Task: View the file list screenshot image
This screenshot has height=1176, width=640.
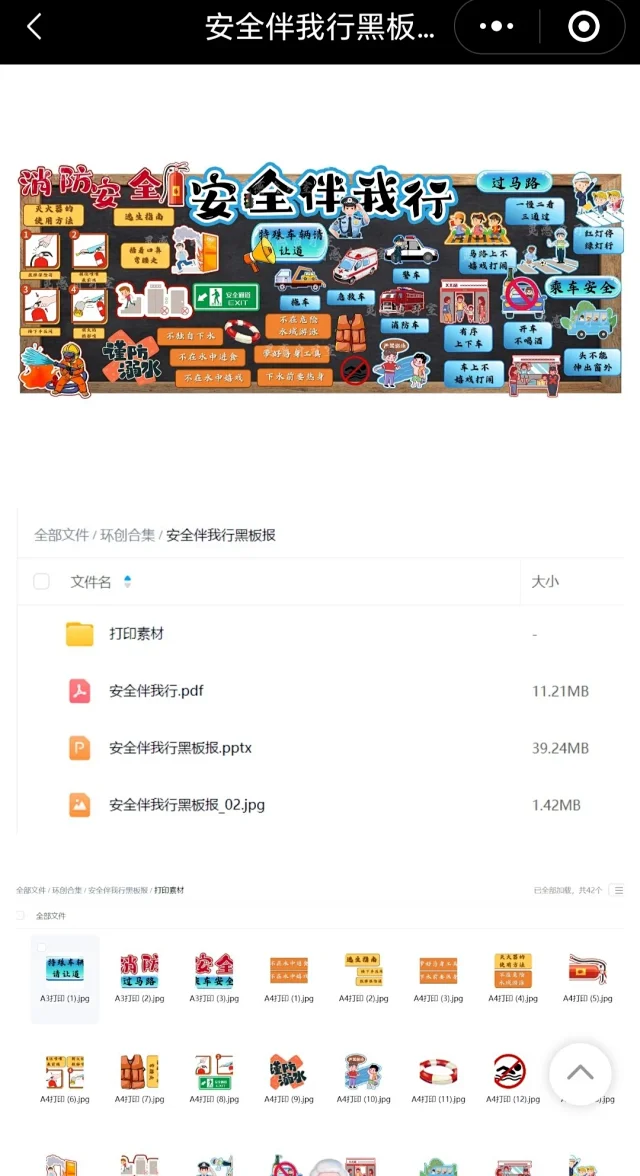Action: coord(320,670)
